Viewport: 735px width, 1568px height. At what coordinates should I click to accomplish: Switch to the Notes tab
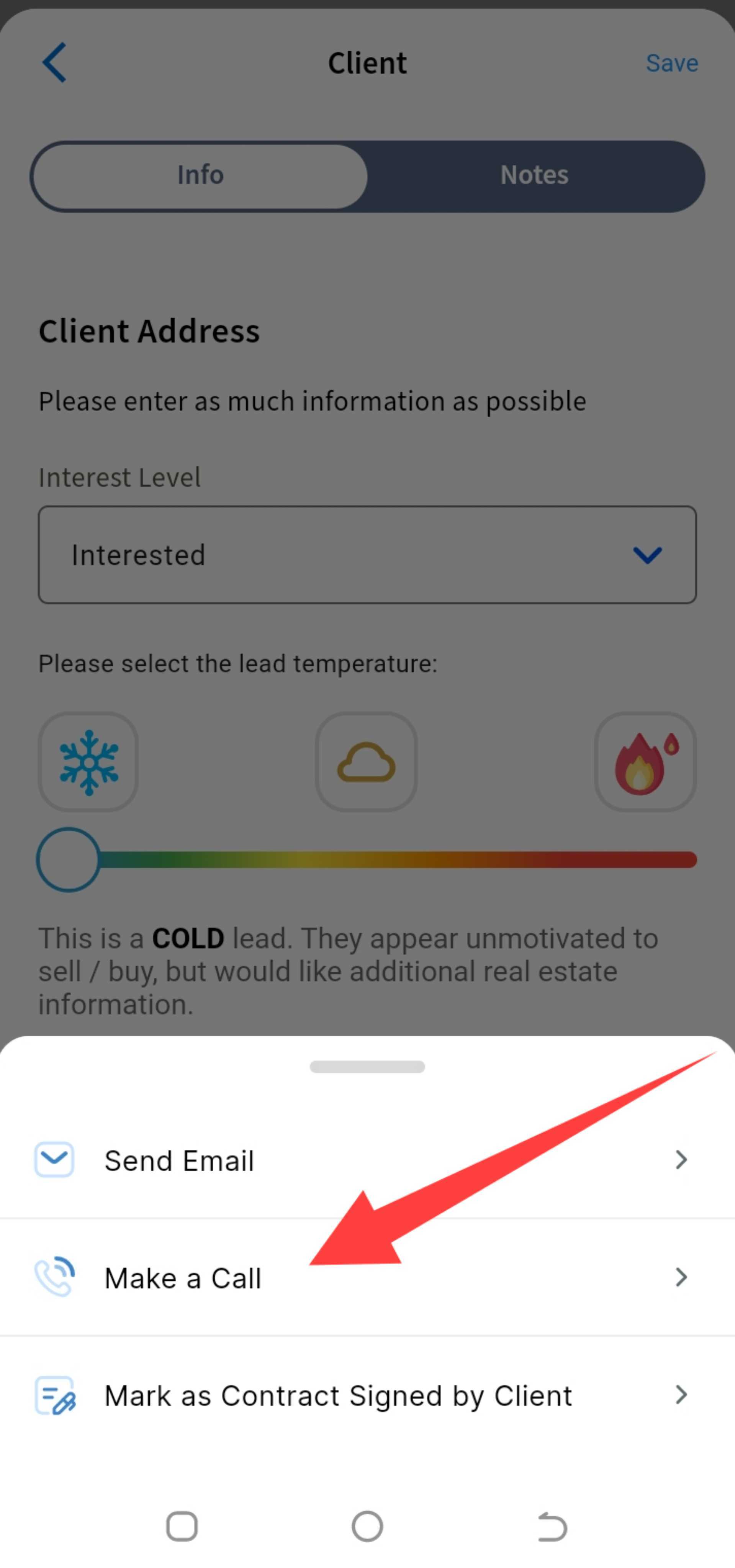pyautogui.click(x=534, y=175)
